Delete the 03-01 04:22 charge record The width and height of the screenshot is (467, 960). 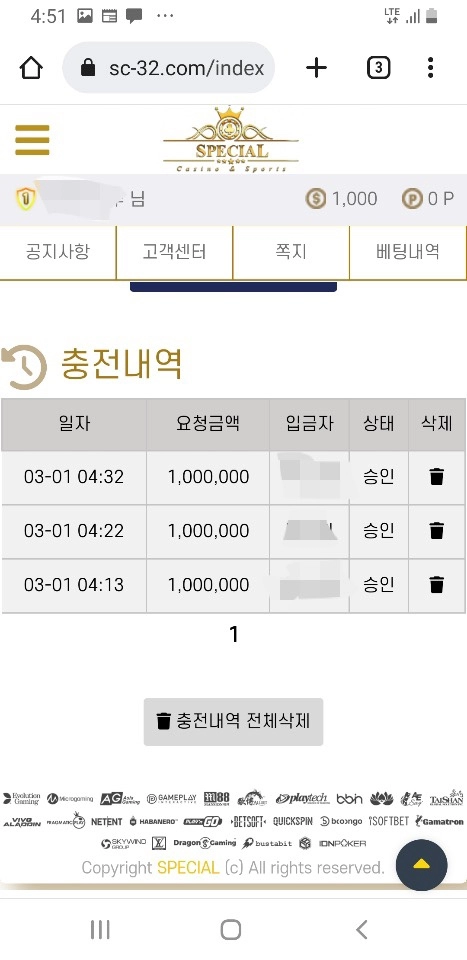click(436, 531)
